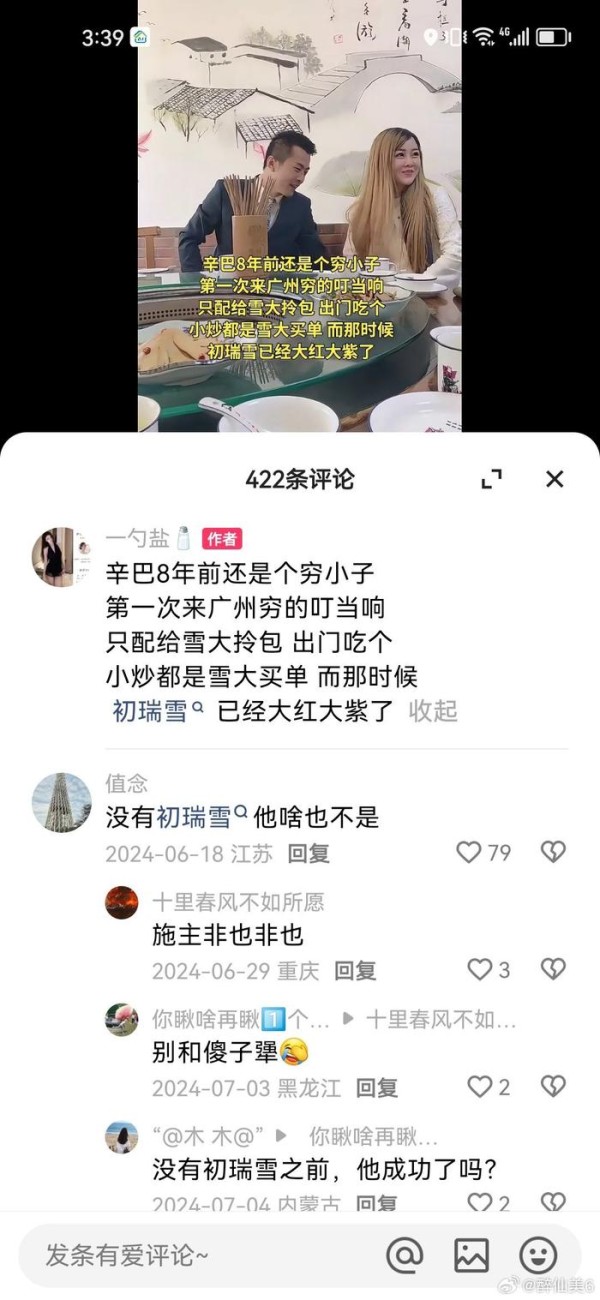Screen dimensions: 600x1300
Task: Reply to 值念's comment
Action: tap(308, 853)
